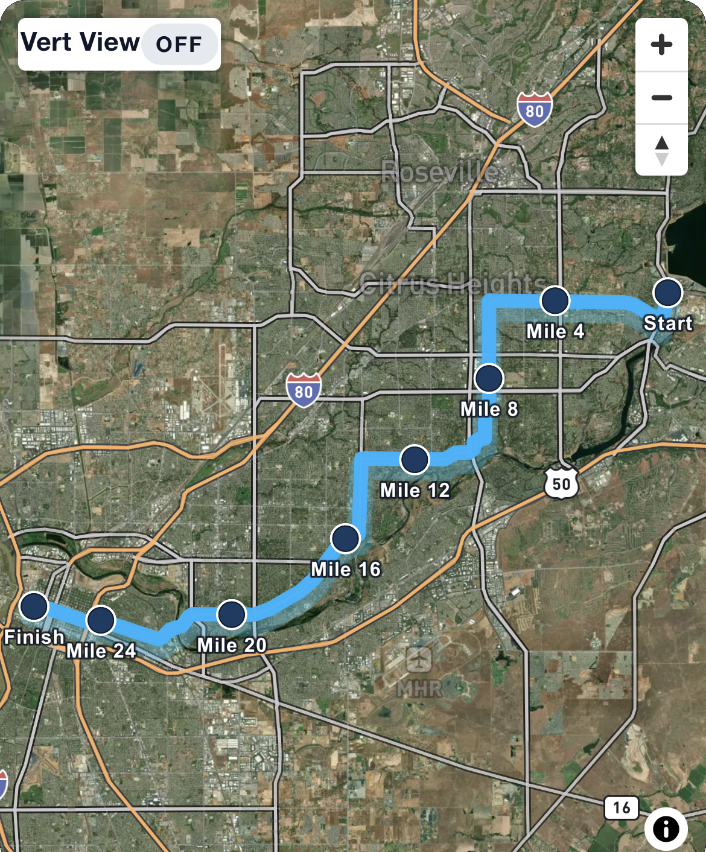Select the Mile 20 marker

(x=231, y=614)
